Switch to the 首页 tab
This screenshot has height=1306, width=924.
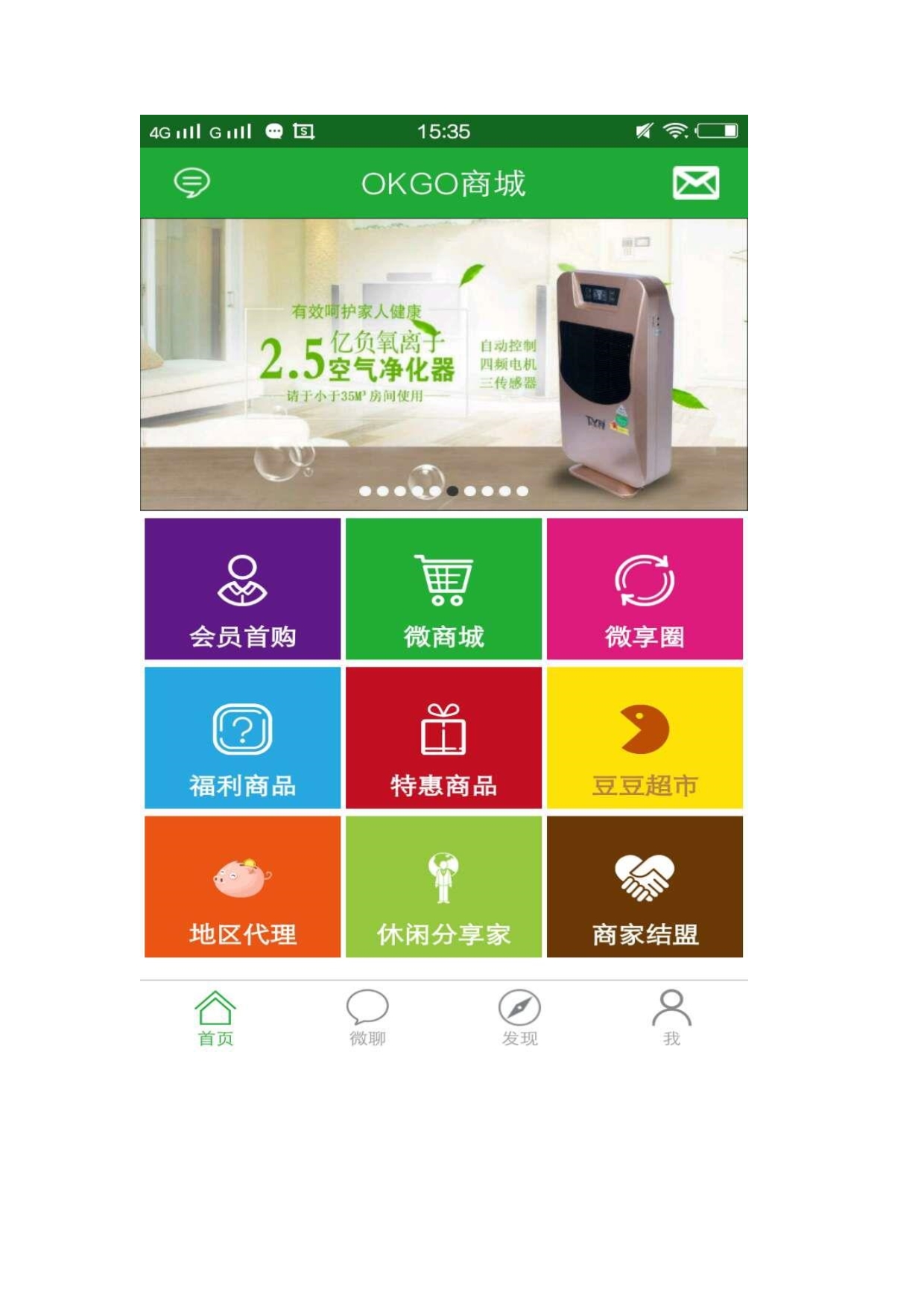tap(215, 1018)
